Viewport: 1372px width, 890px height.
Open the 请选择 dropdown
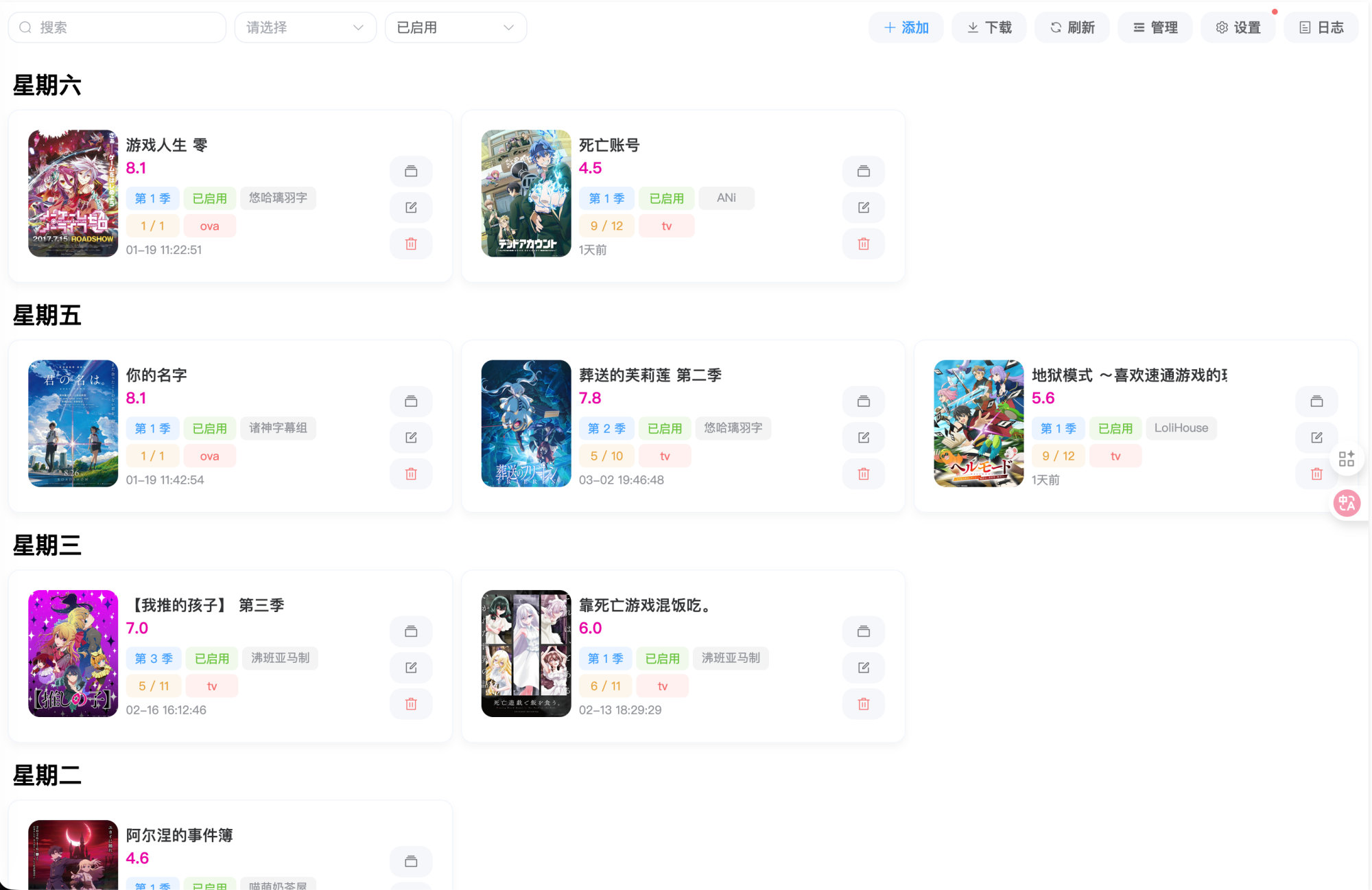pos(305,27)
